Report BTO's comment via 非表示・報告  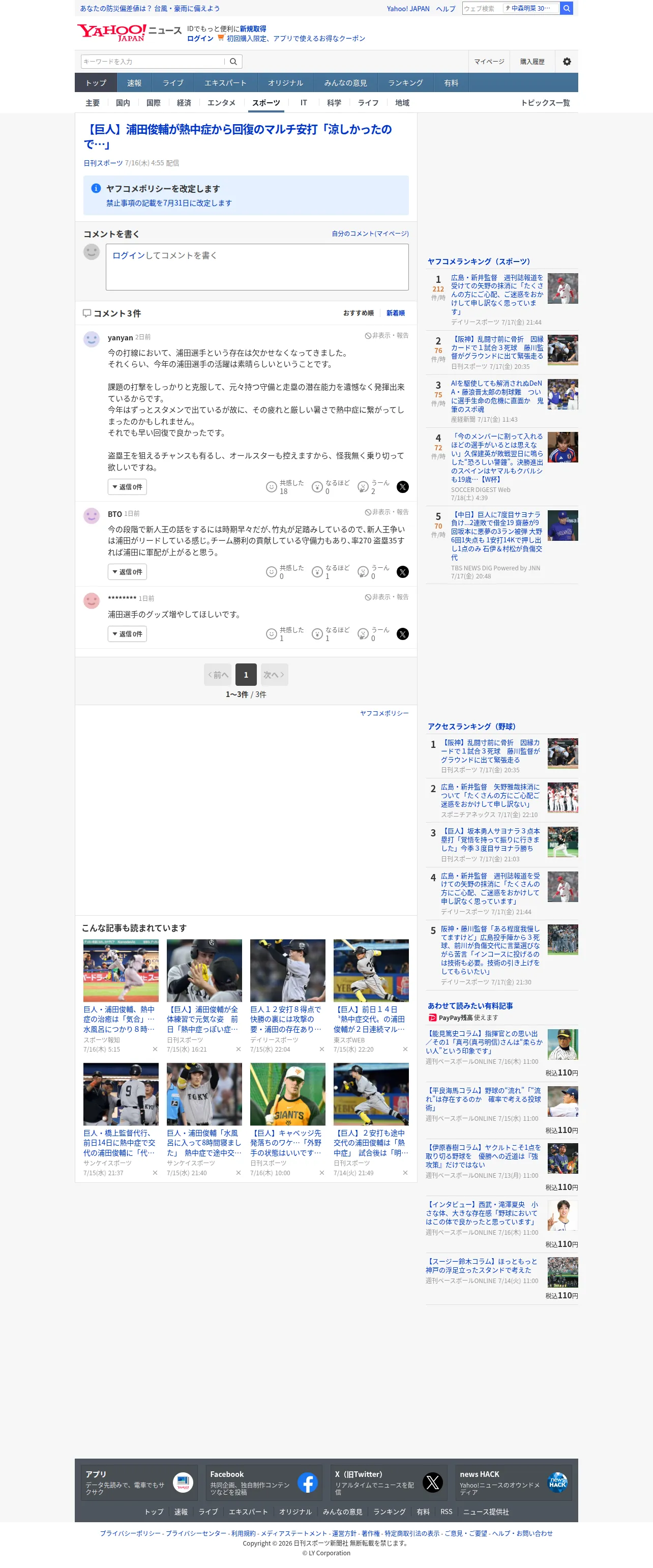click(x=387, y=512)
